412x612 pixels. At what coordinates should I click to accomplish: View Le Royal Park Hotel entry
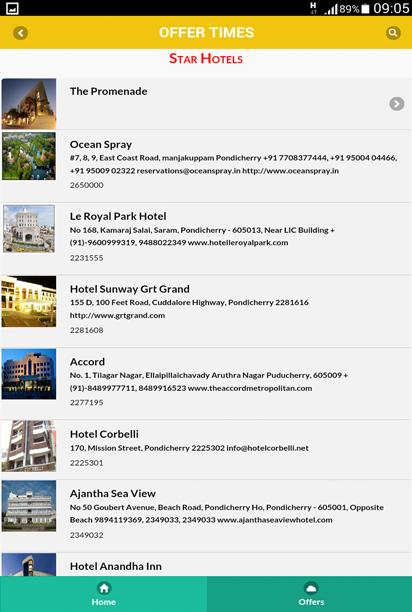coord(206,238)
